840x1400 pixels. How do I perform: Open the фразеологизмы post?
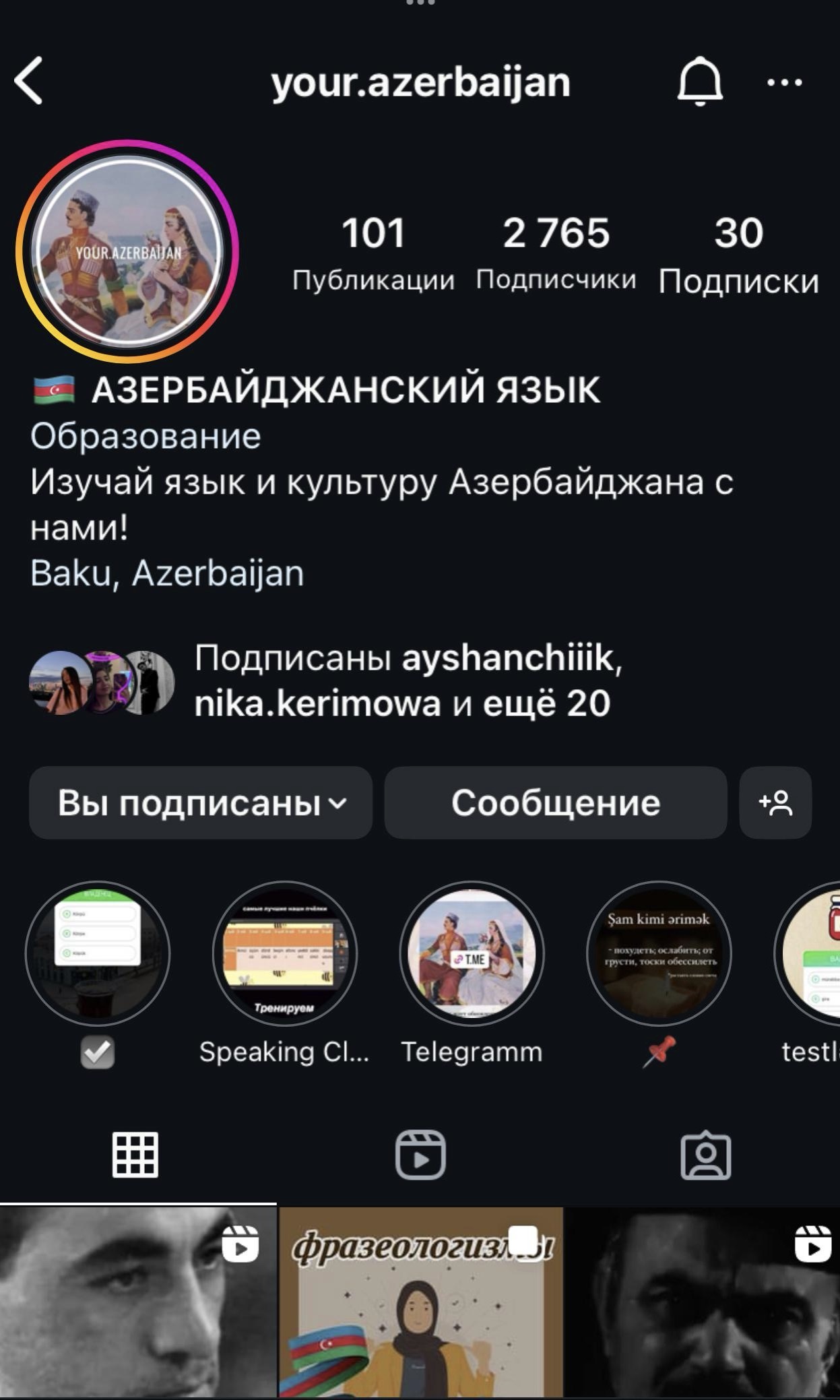tap(420, 1304)
